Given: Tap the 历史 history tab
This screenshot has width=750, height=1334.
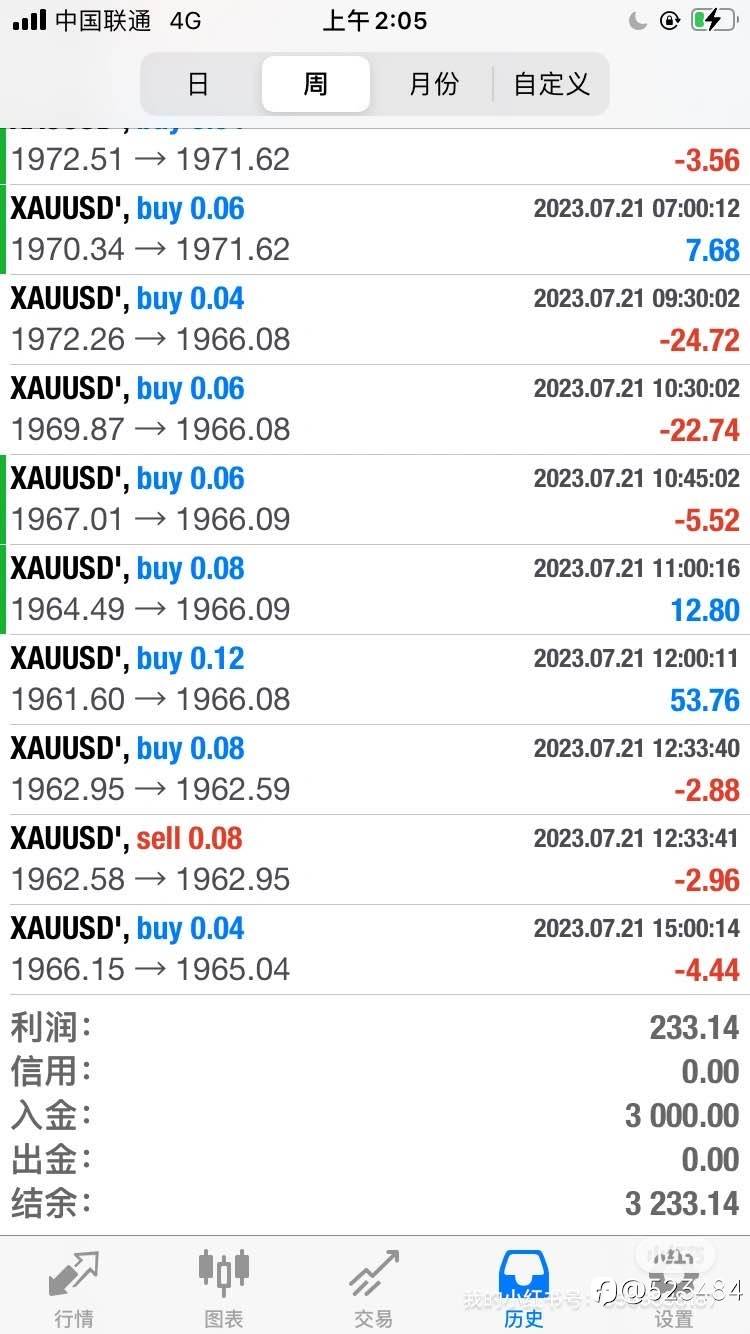Looking at the screenshot, I should 524,1288.
